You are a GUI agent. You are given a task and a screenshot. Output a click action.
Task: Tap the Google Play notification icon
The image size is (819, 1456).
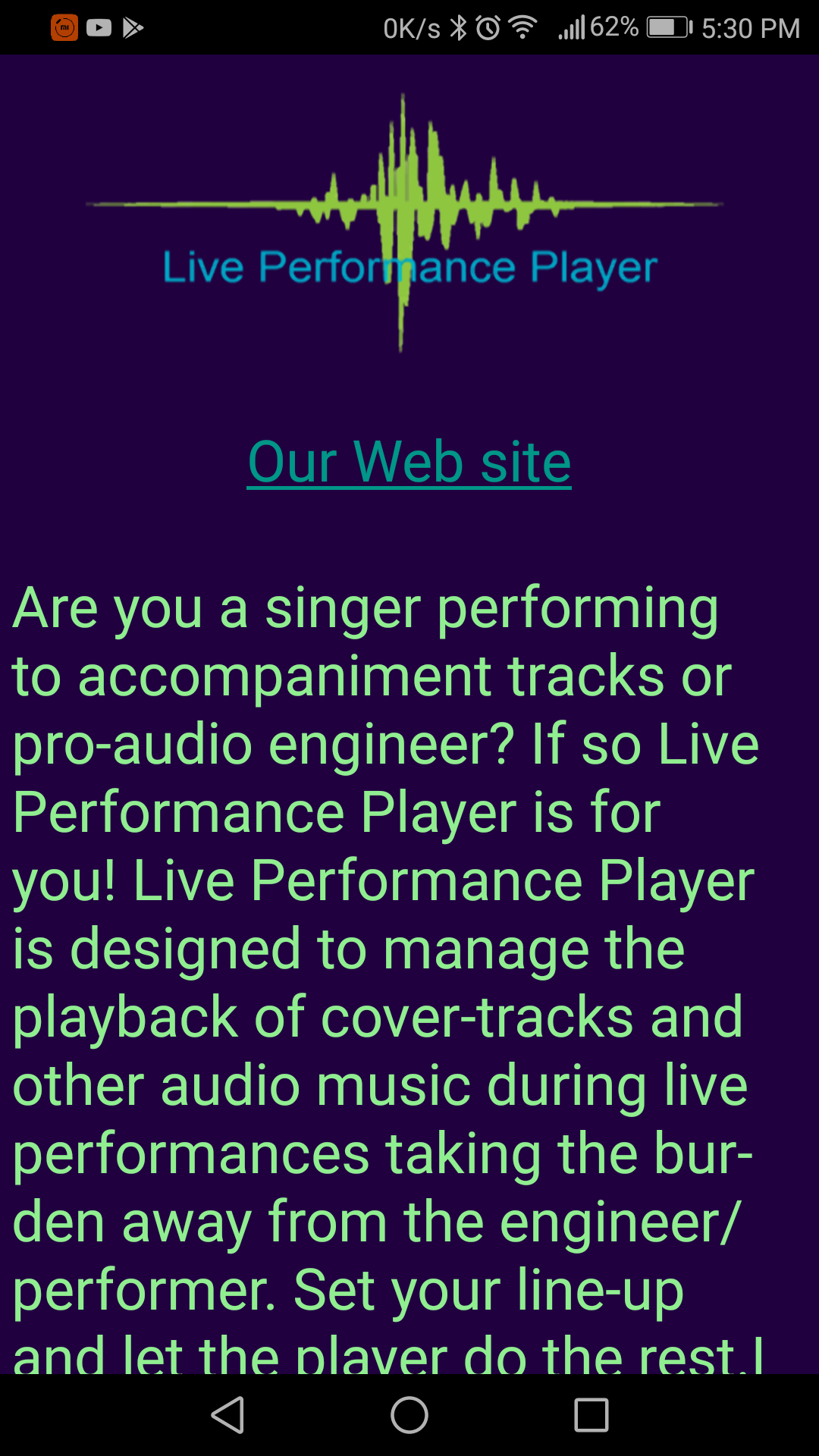pyautogui.click(x=133, y=27)
